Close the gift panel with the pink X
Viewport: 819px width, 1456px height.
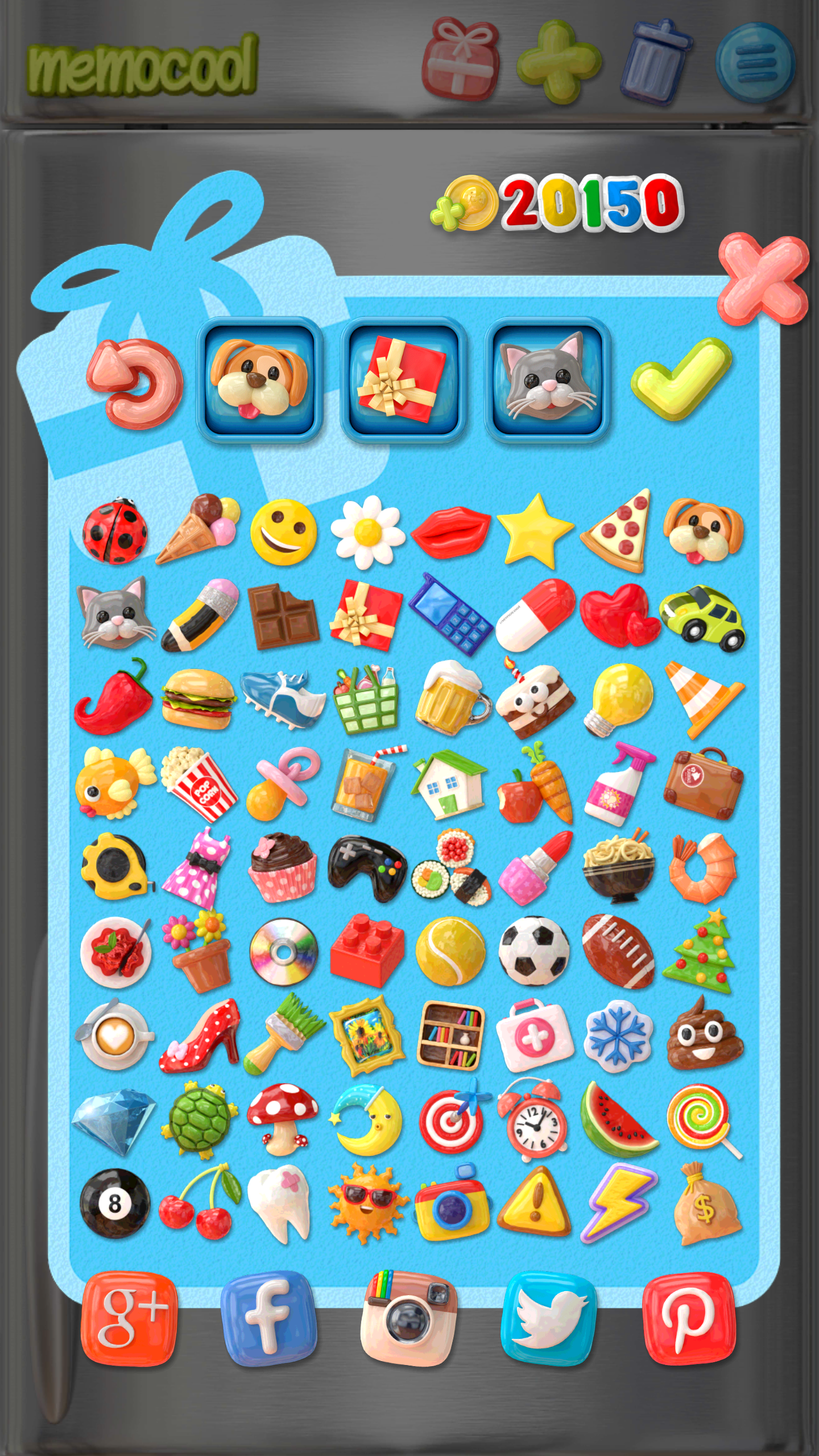[x=763, y=279]
